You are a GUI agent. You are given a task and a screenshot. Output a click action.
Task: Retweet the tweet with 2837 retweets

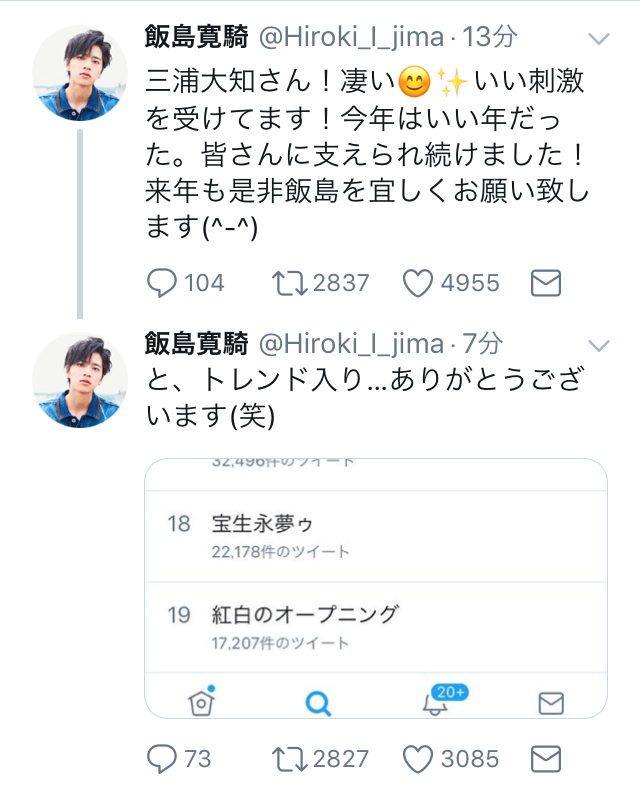(290, 284)
